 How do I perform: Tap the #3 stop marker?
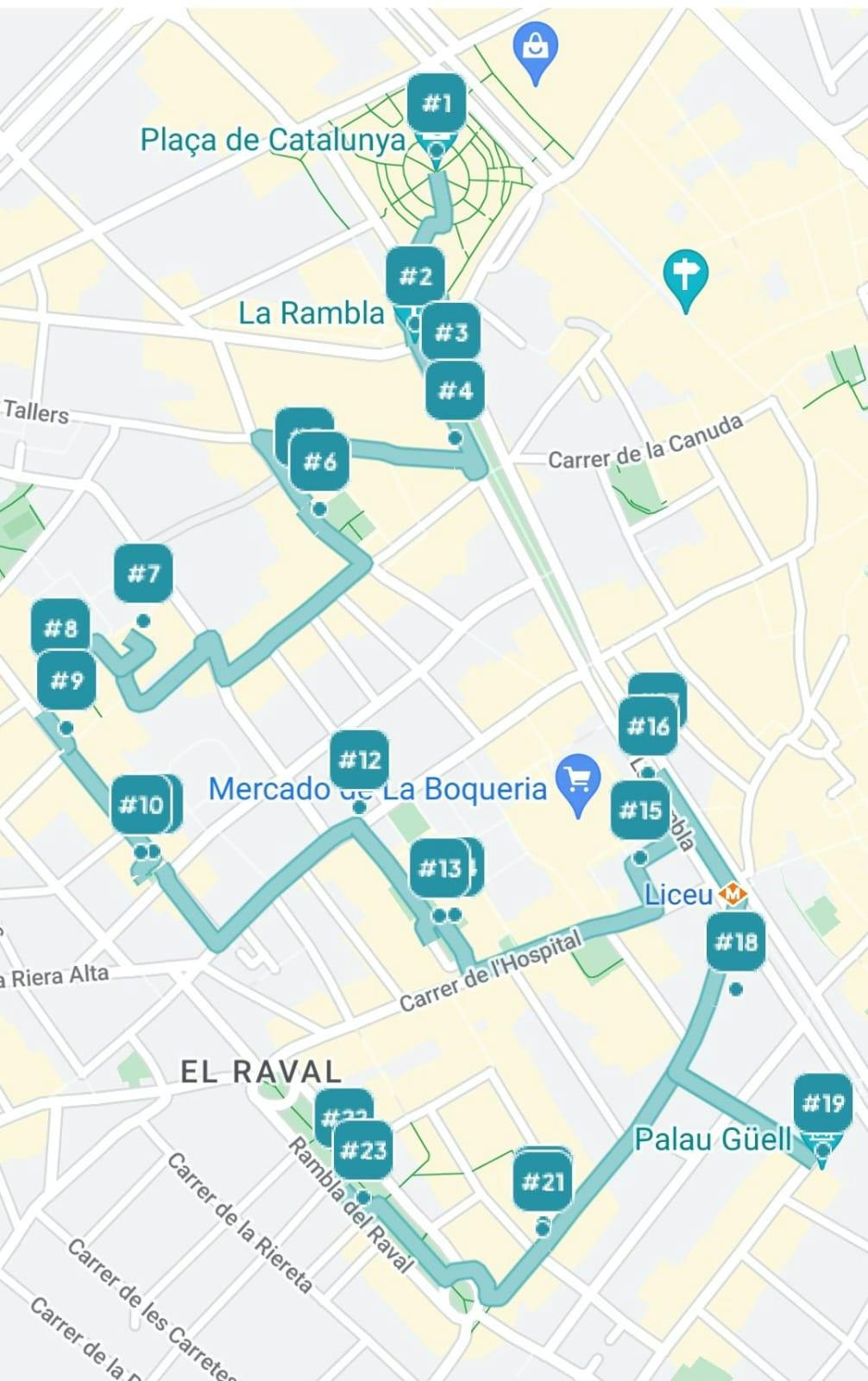pos(451,332)
